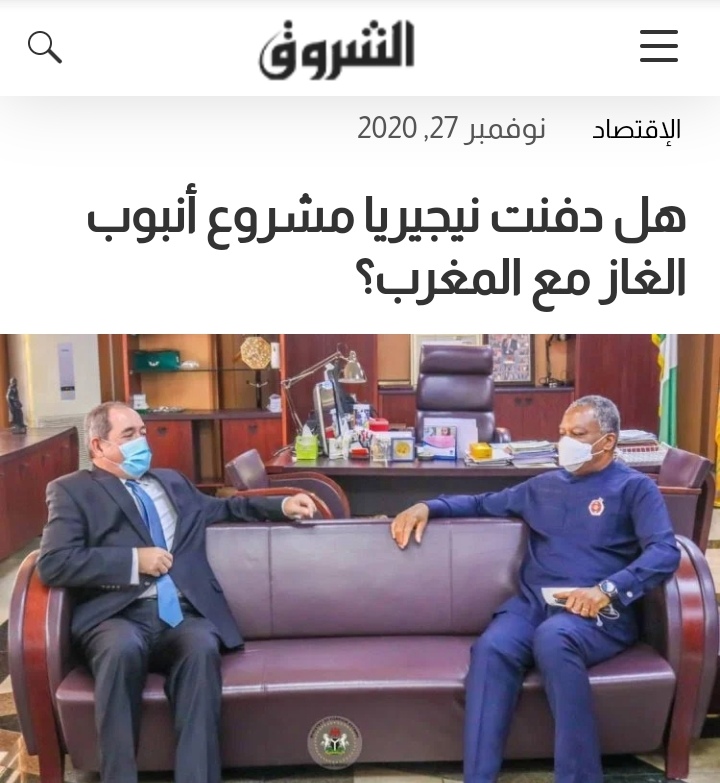Open the hamburger menu
This screenshot has width=720, height=783.
click(658, 47)
